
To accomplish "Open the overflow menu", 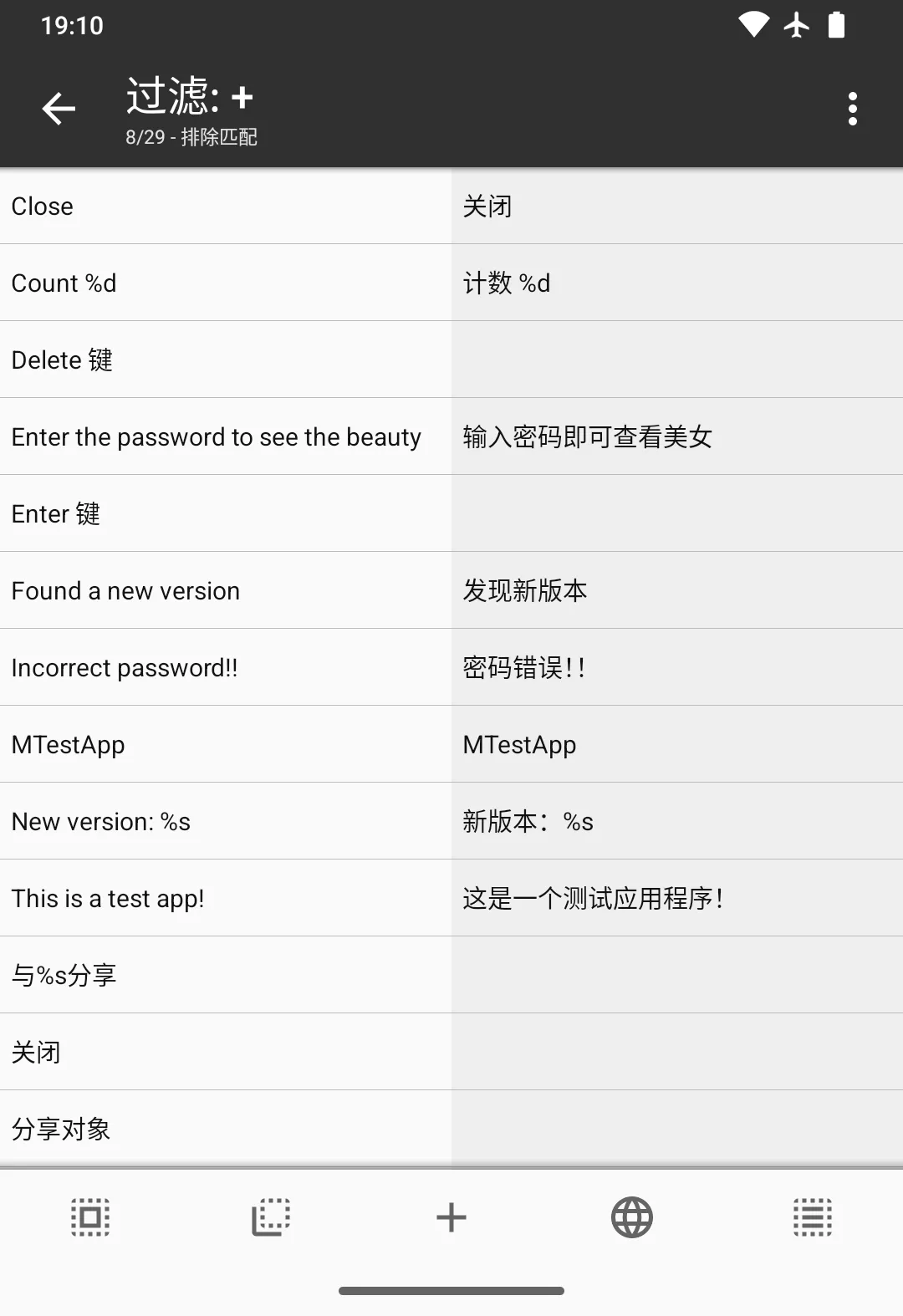I will (x=852, y=109).
